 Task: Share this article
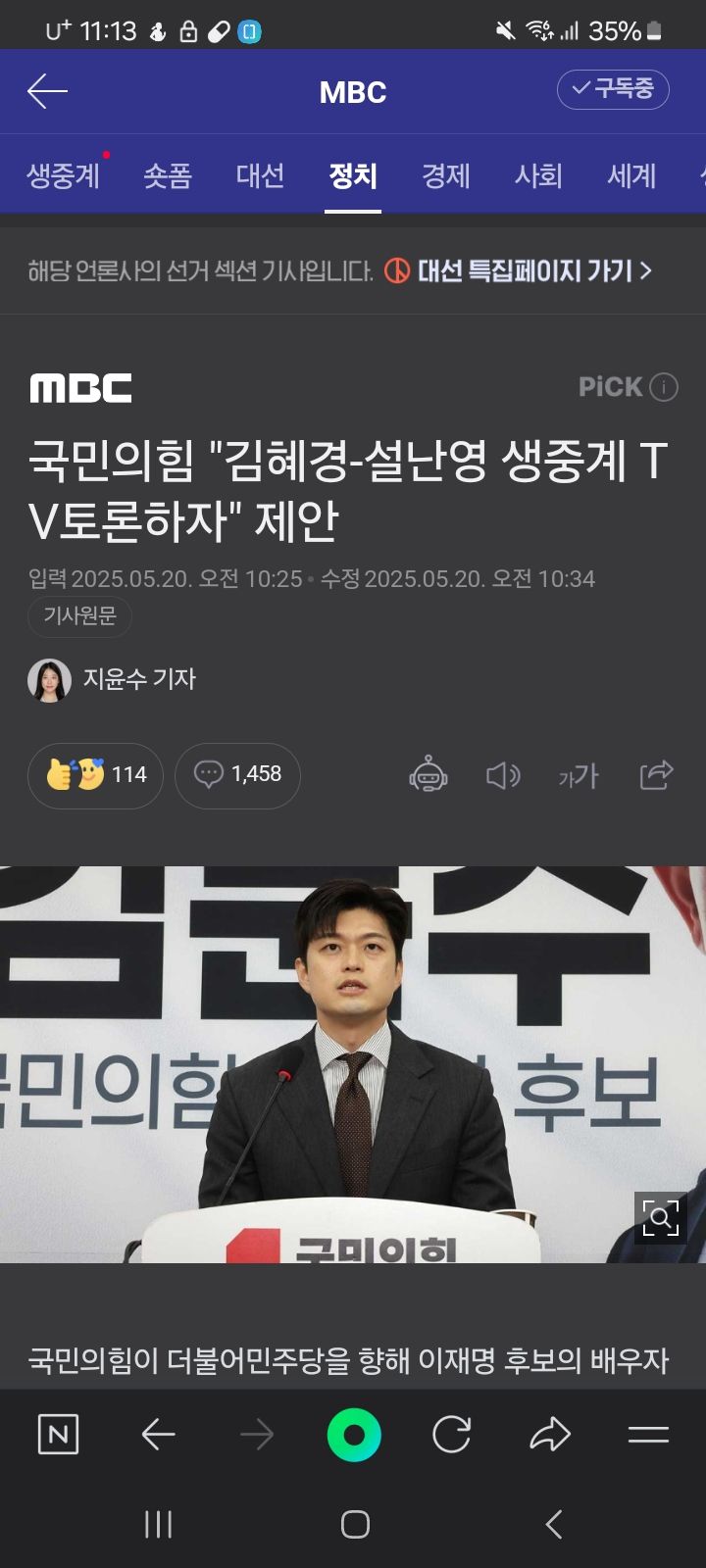[x=656, y=775]
